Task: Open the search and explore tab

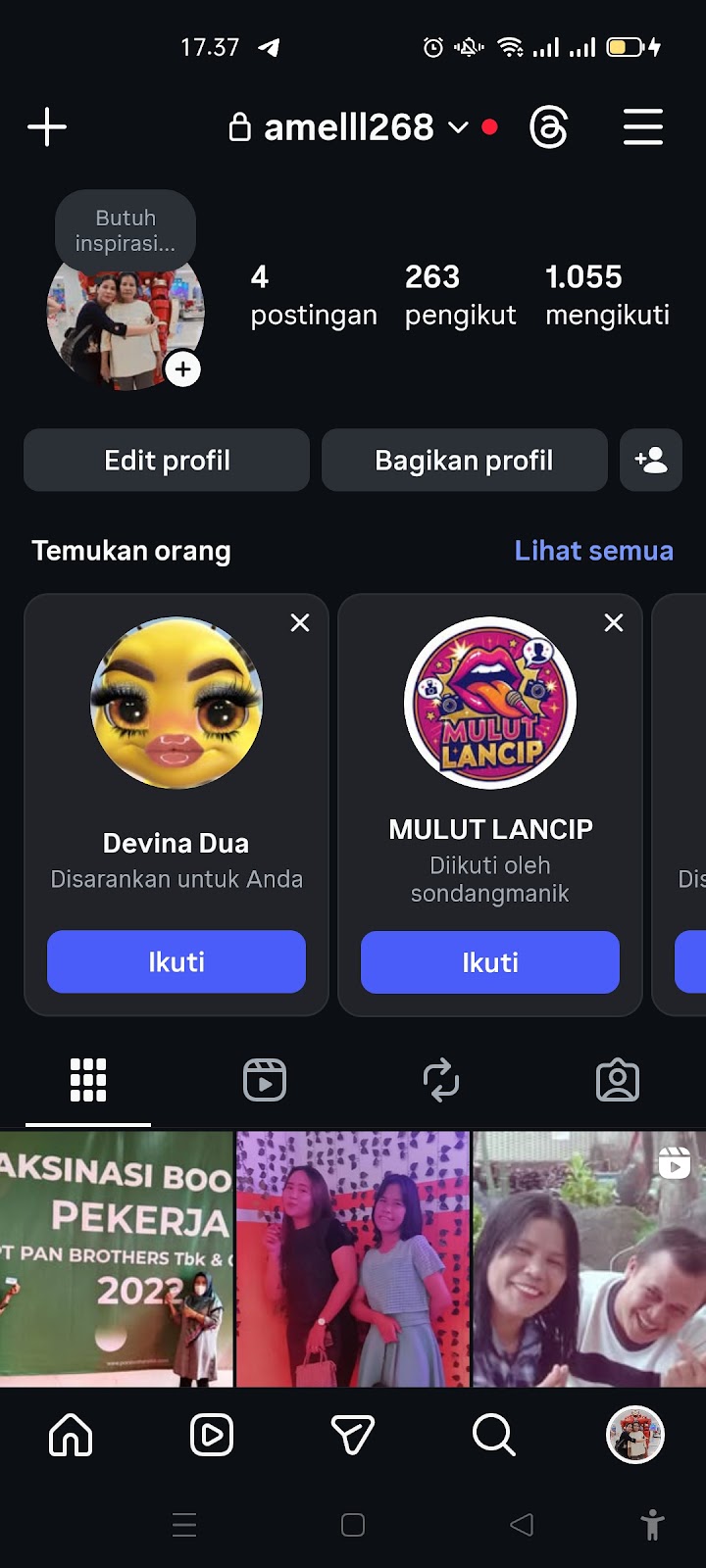Action: 493,1435
